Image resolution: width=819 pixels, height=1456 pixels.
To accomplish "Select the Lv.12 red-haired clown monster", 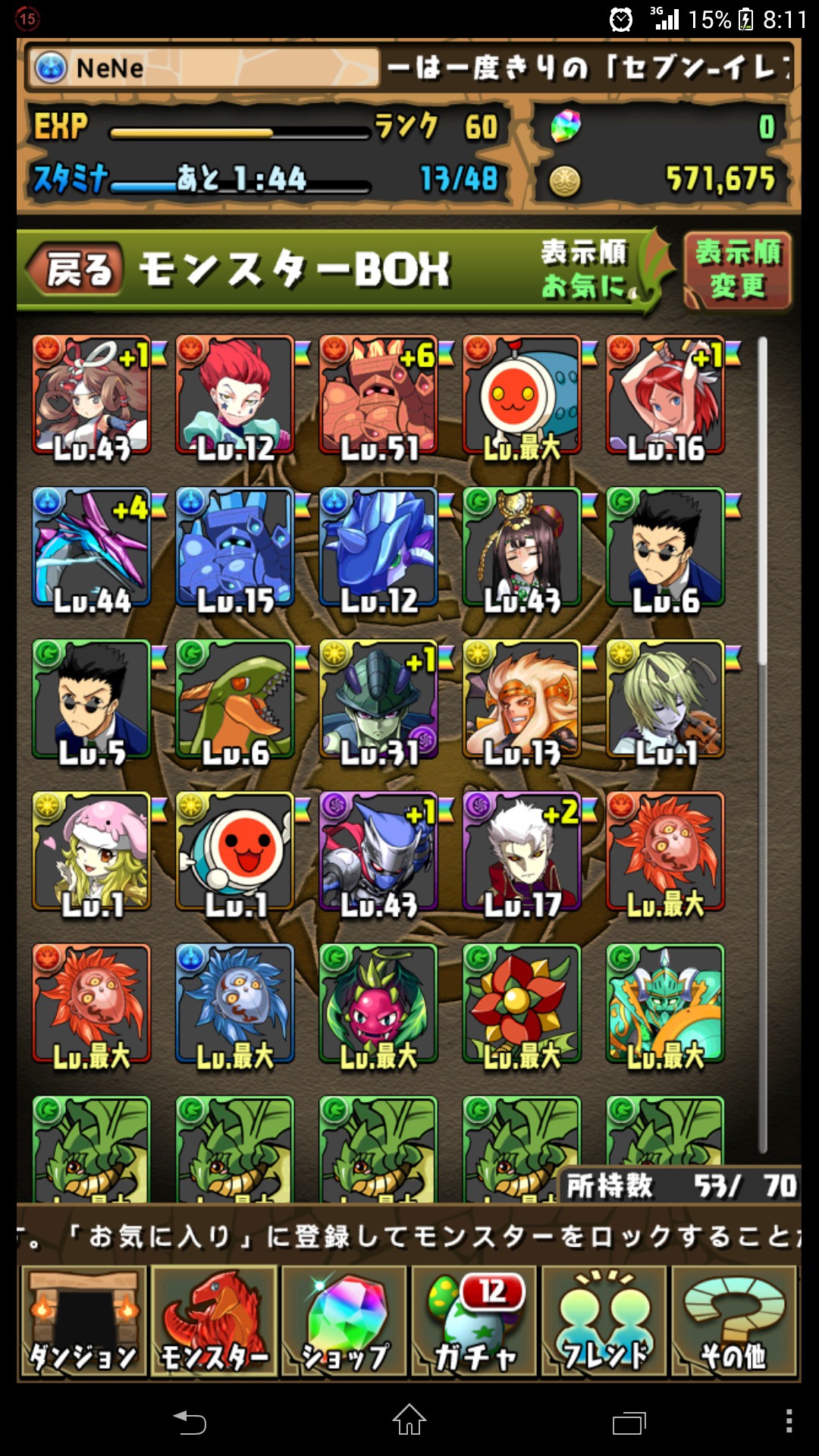I will 235,396.
